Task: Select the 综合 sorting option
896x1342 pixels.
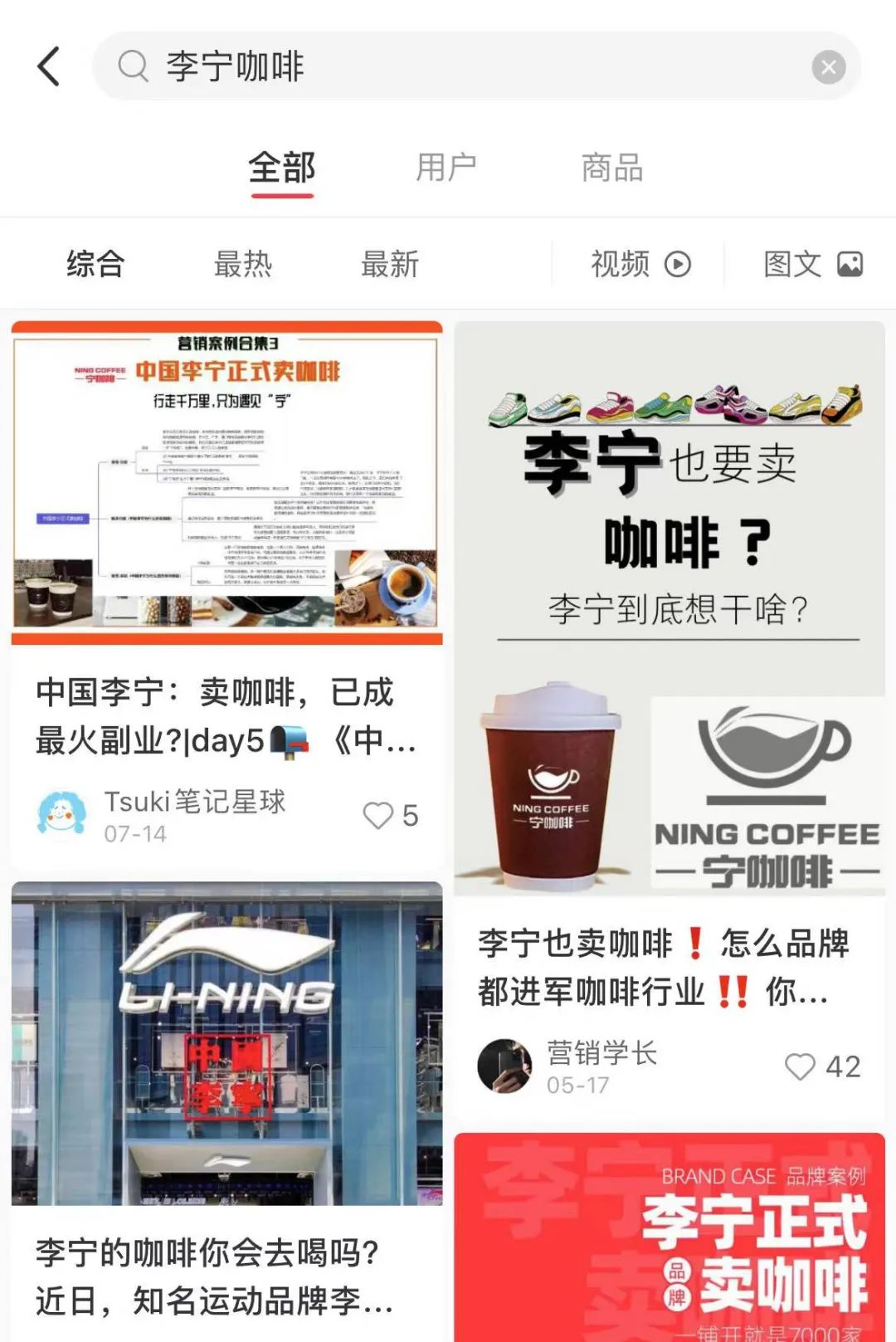Action: point(96,265)
